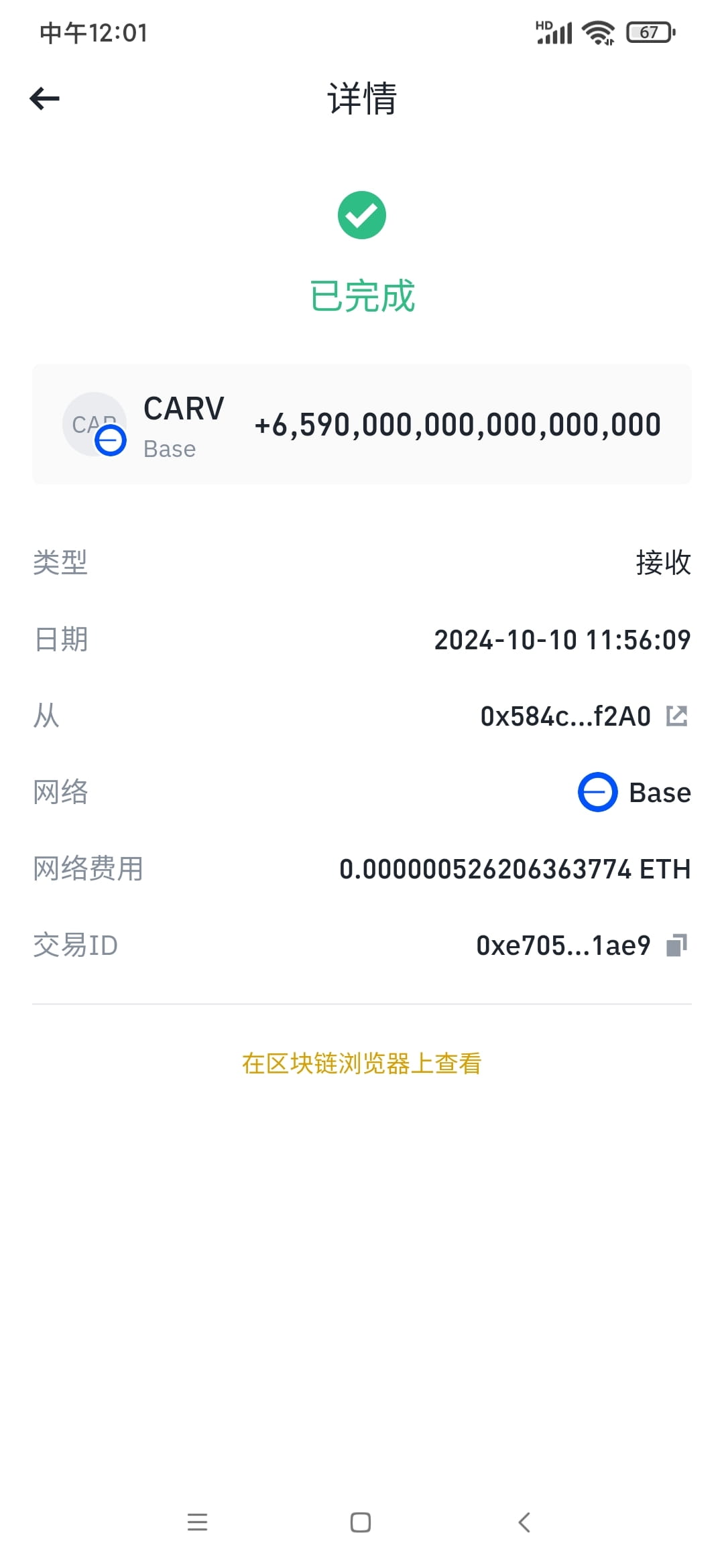The image size is (724, 1568).
Task: Open the external link beside sender address 0x584c...f2A0
Action: click(678, 716)
